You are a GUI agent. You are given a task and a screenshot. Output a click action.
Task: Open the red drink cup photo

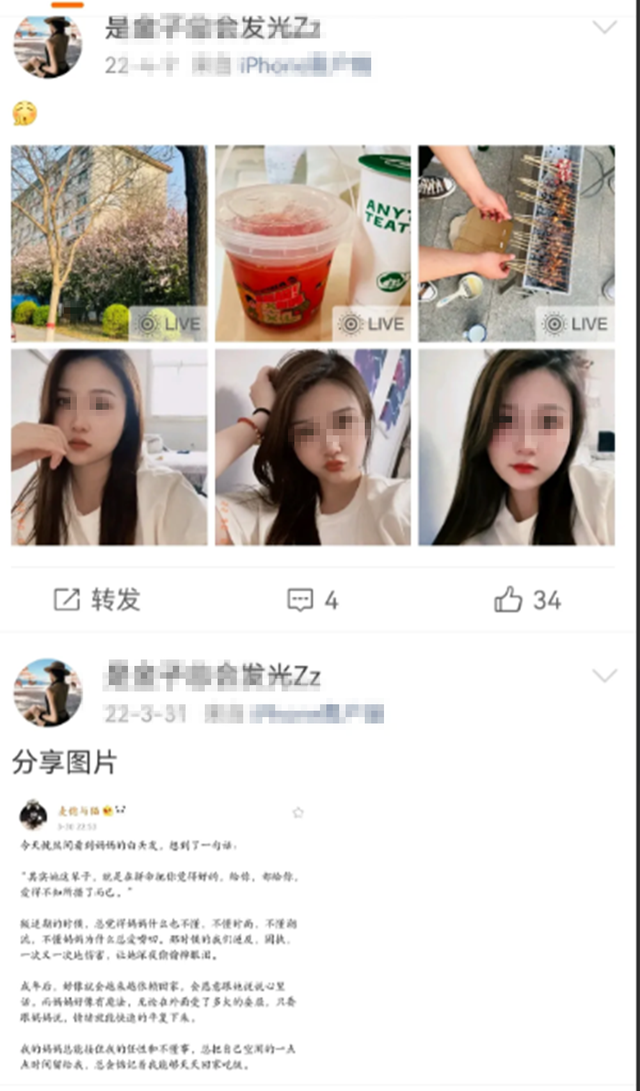coord(313,244)
